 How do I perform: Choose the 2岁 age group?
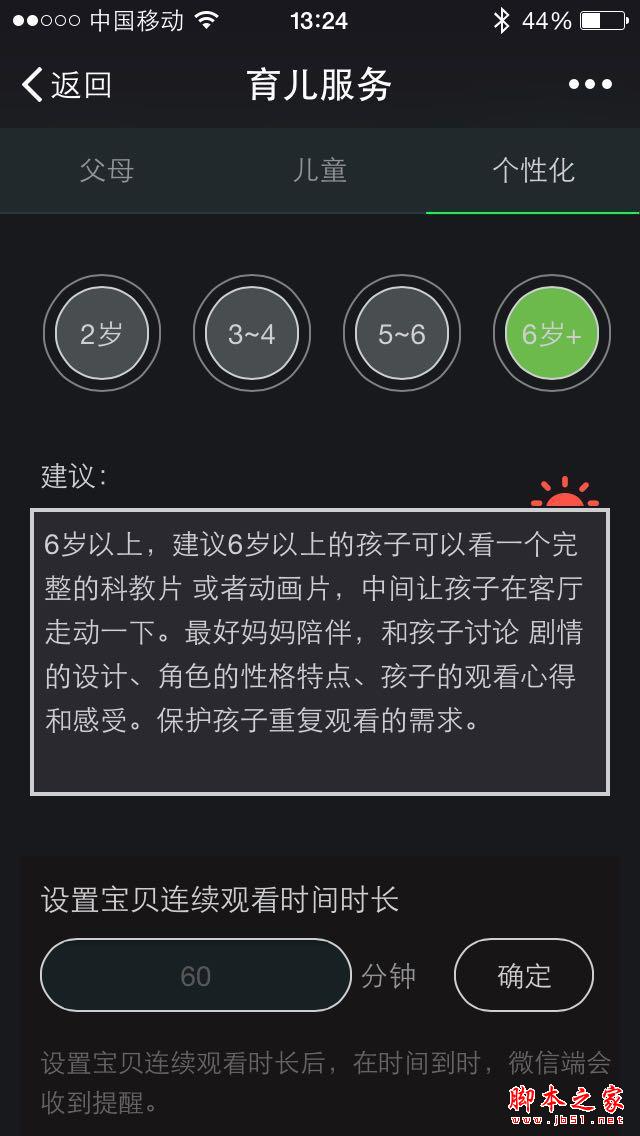[x=102, y=333]
